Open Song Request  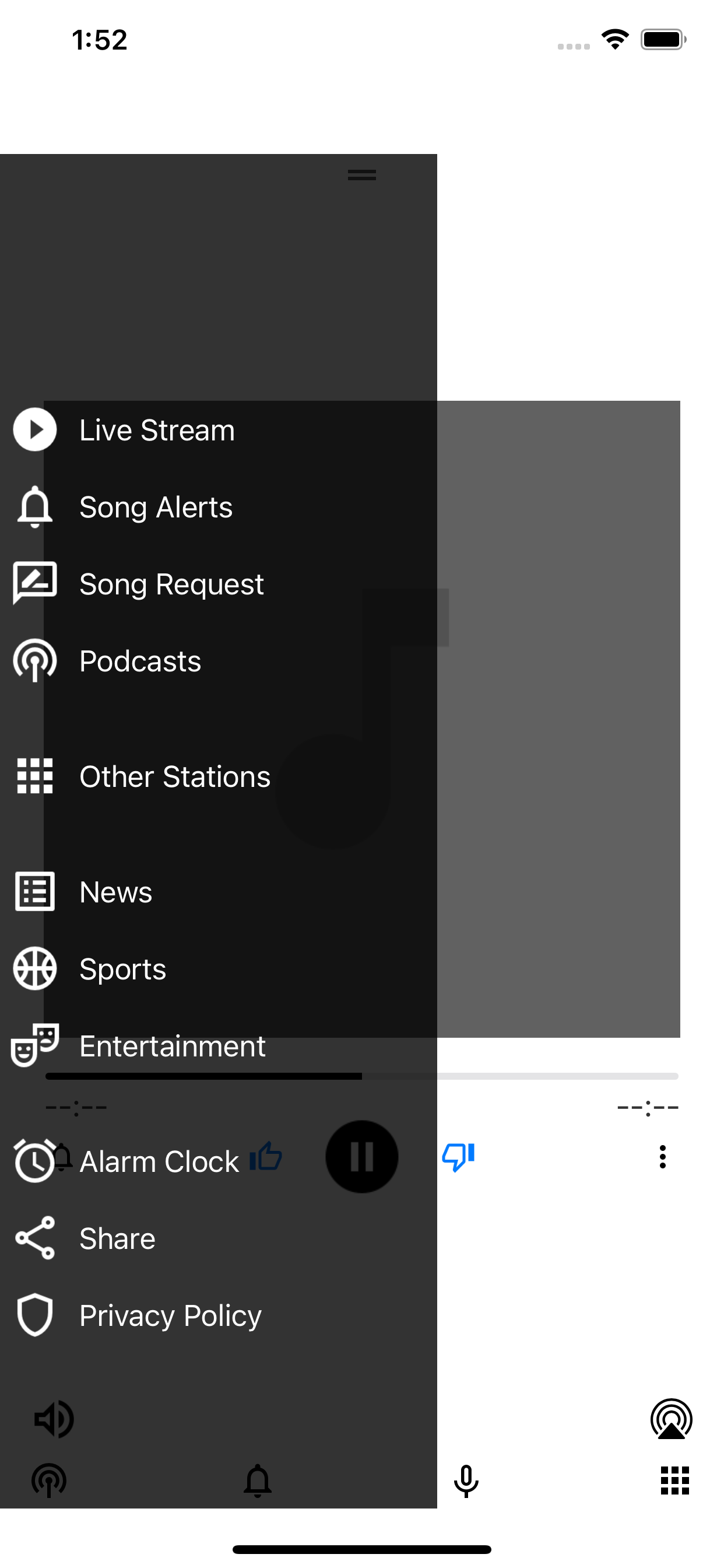[x=219, y=584]
